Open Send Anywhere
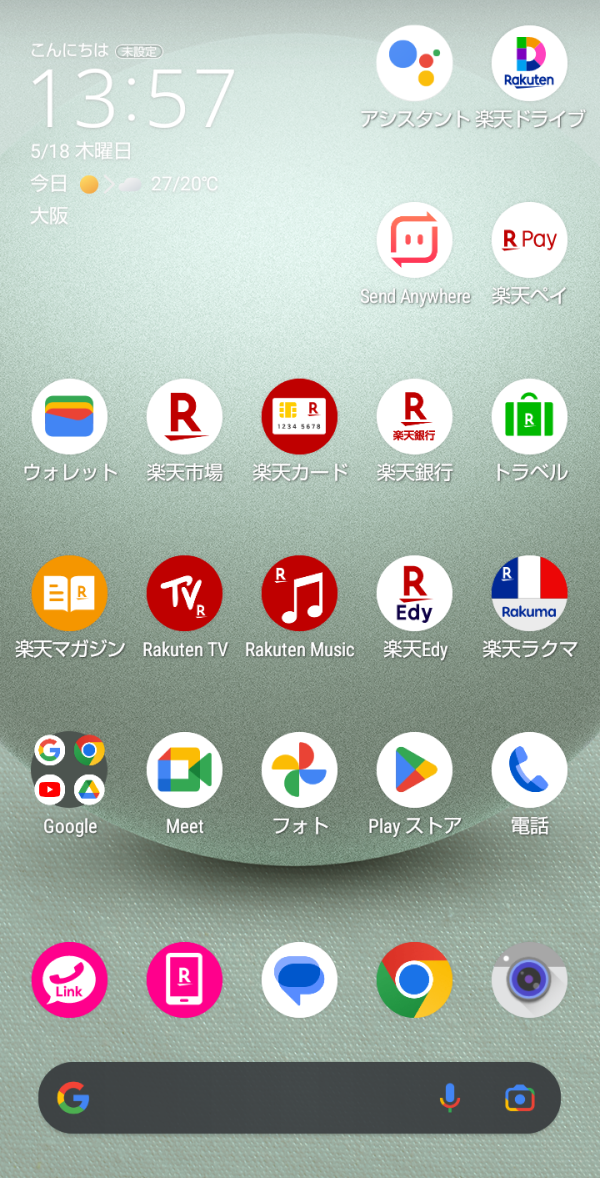The width and height of the screenshot is (600, 1178). 414,240
